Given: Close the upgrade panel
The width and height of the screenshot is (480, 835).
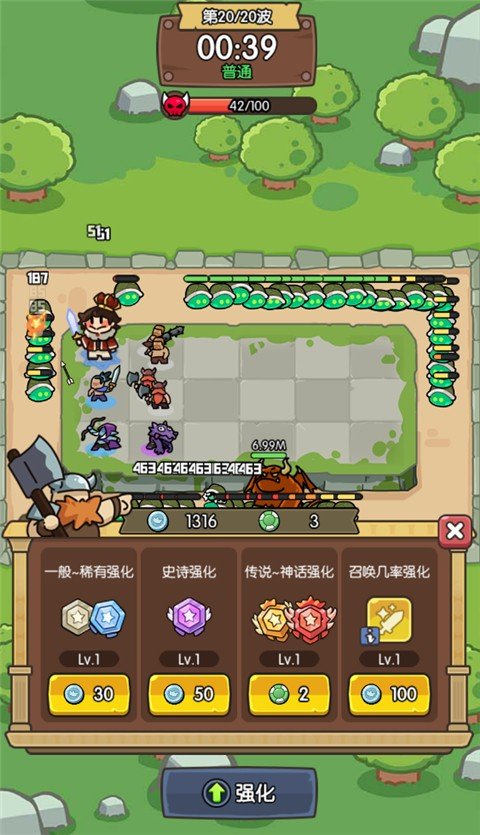Looking at the screenshot, I should [455, 531].
